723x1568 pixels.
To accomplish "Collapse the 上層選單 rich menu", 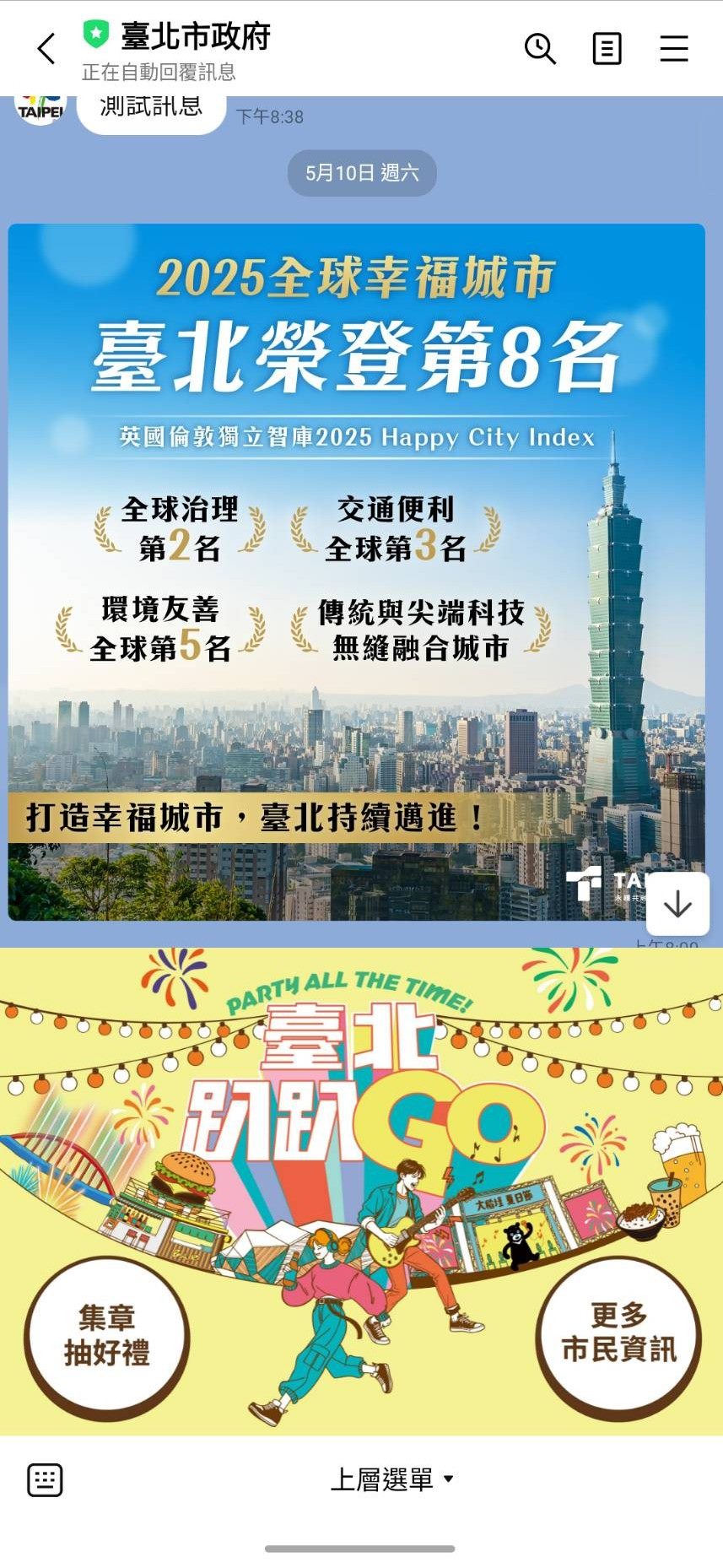I will pyautogui.click(x=391, y=1479).
